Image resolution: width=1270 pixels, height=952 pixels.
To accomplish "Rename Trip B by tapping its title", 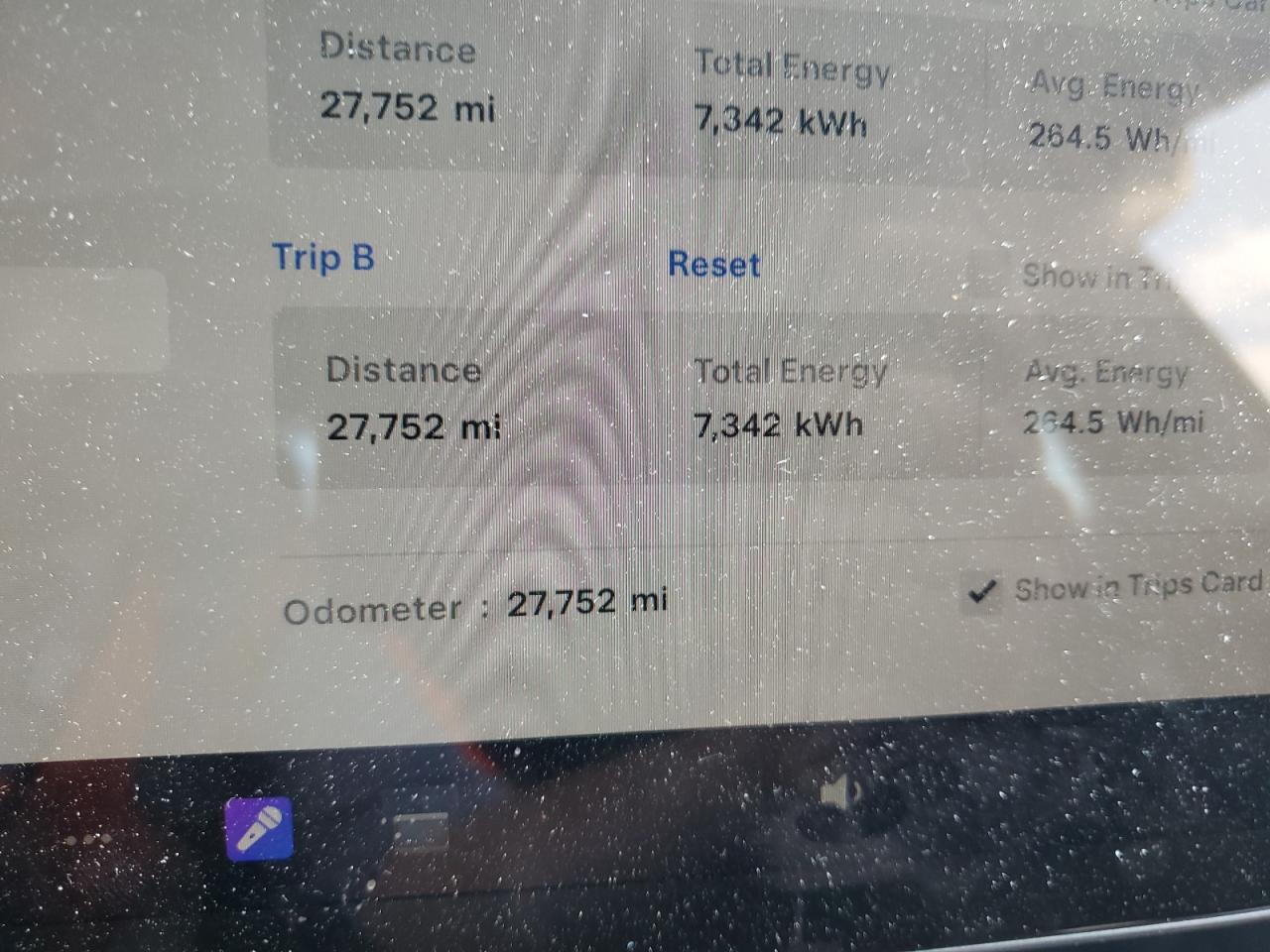I will click(x=323, y=258).
